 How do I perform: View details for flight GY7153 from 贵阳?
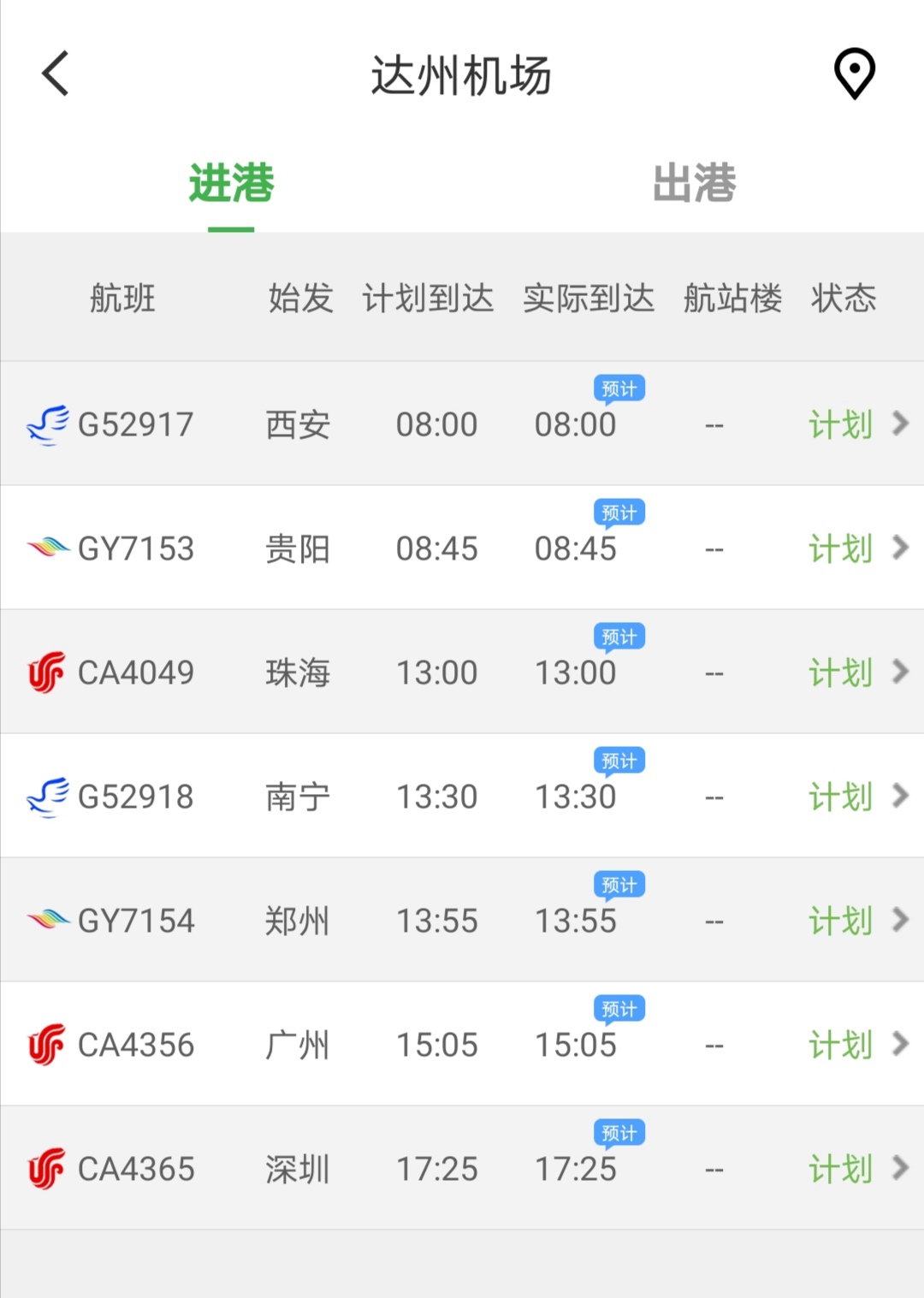(x=462, y=548)
